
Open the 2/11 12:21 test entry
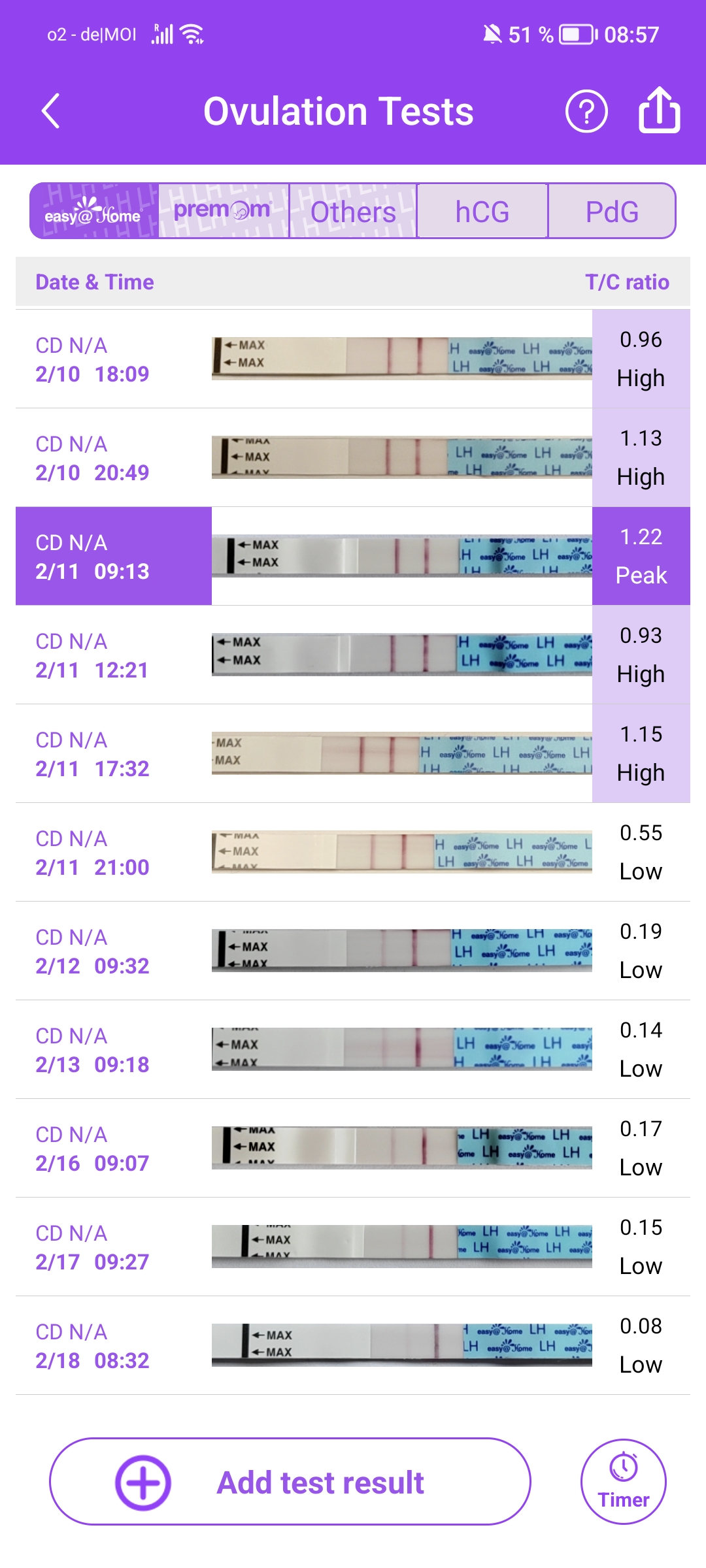coord(353,655)
